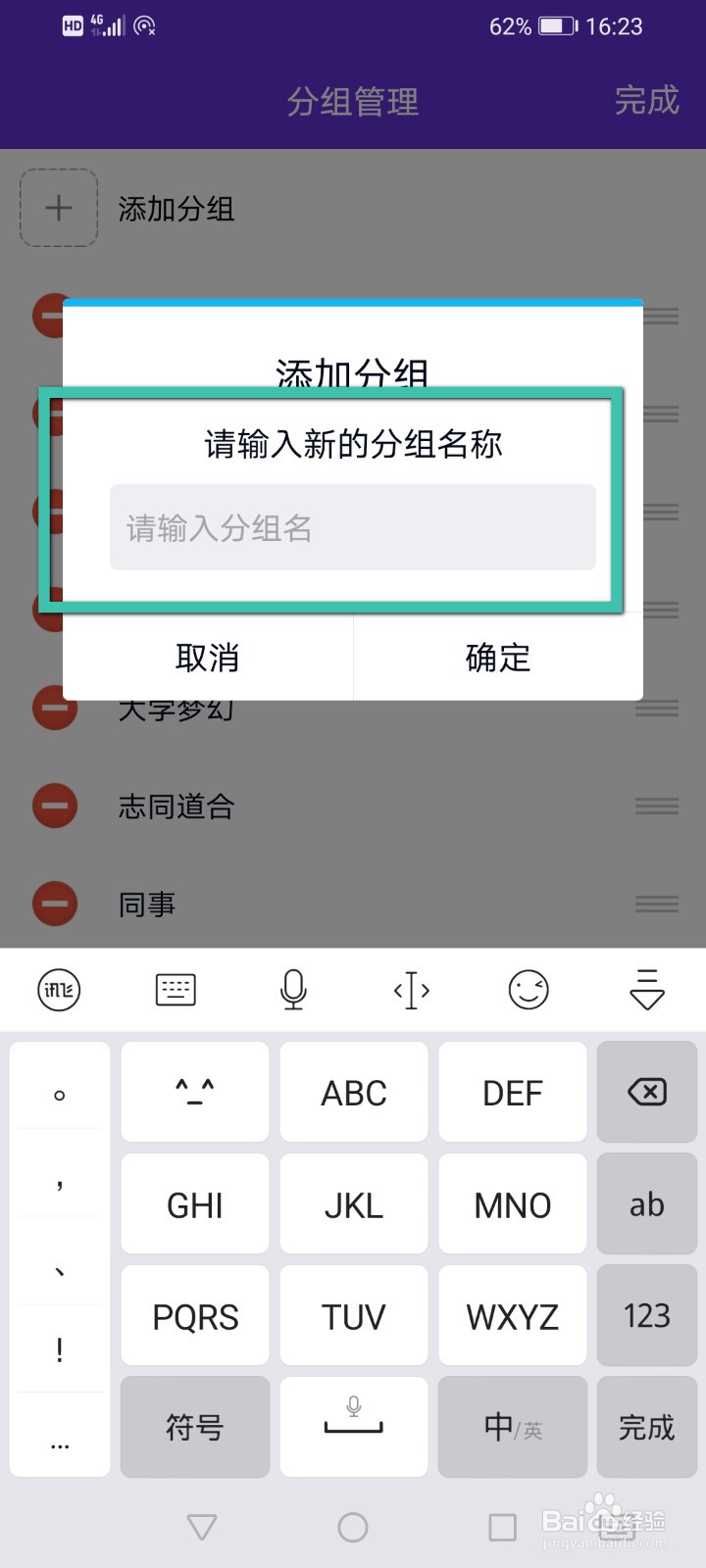Start voice input with the microphone icon
Image resolution: width=706 pixels, height=1568 pixels.
[293, 990]
